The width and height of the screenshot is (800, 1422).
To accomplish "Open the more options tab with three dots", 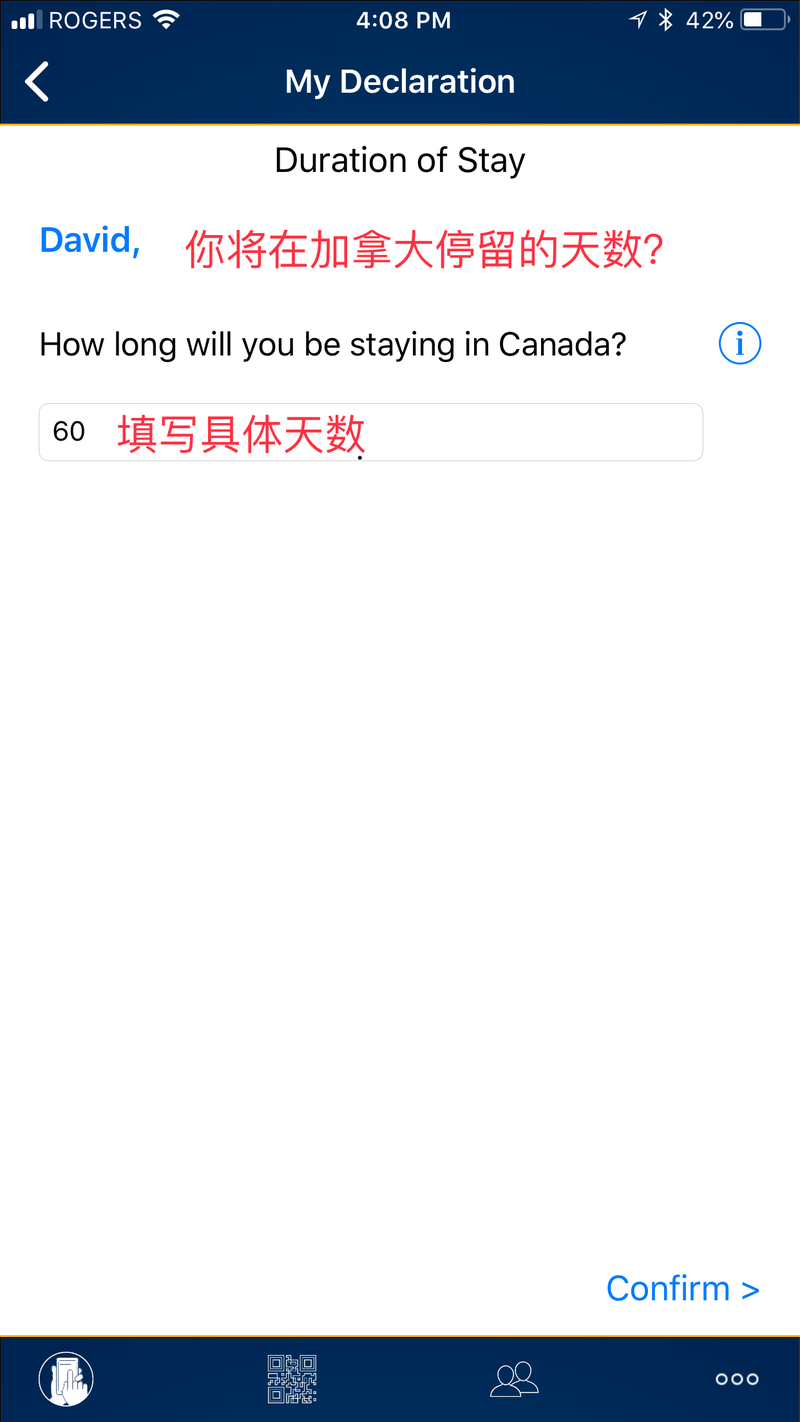I will tap(737, 1379).
